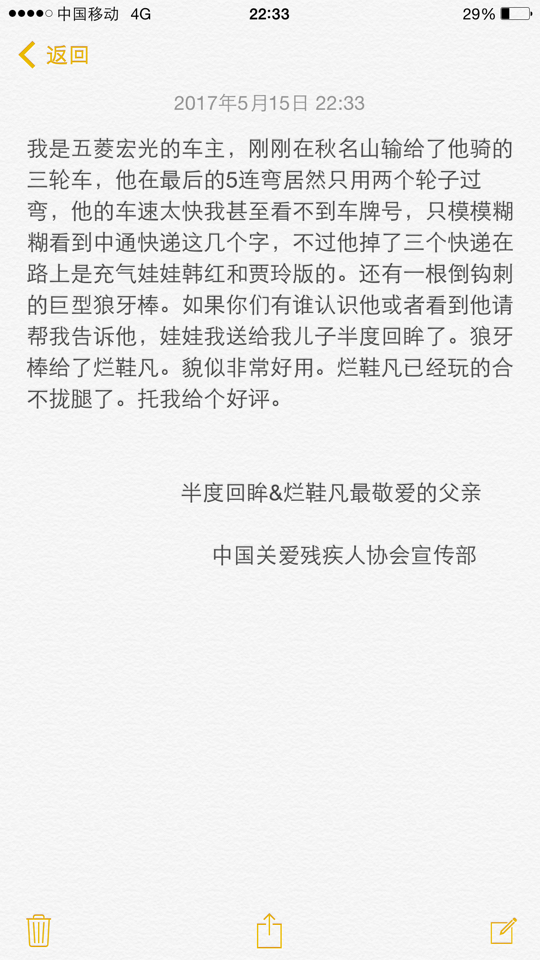Share the note via the share icon
This screenshot has width=540, height=960.
point(269,931)
